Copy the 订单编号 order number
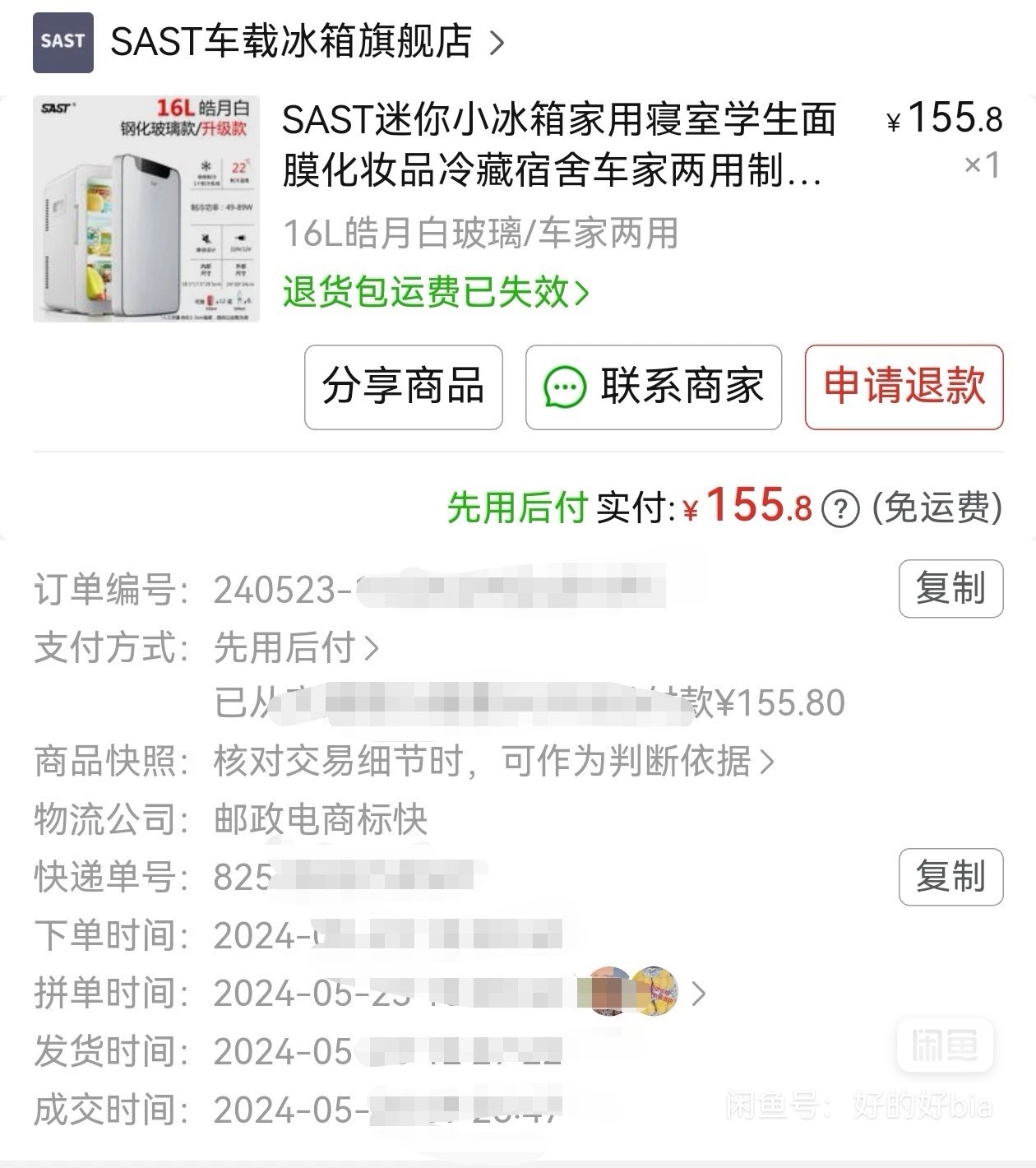The width and height of the screenshot is (1036, 1168). pyautogui.click(x=950, y=588)
